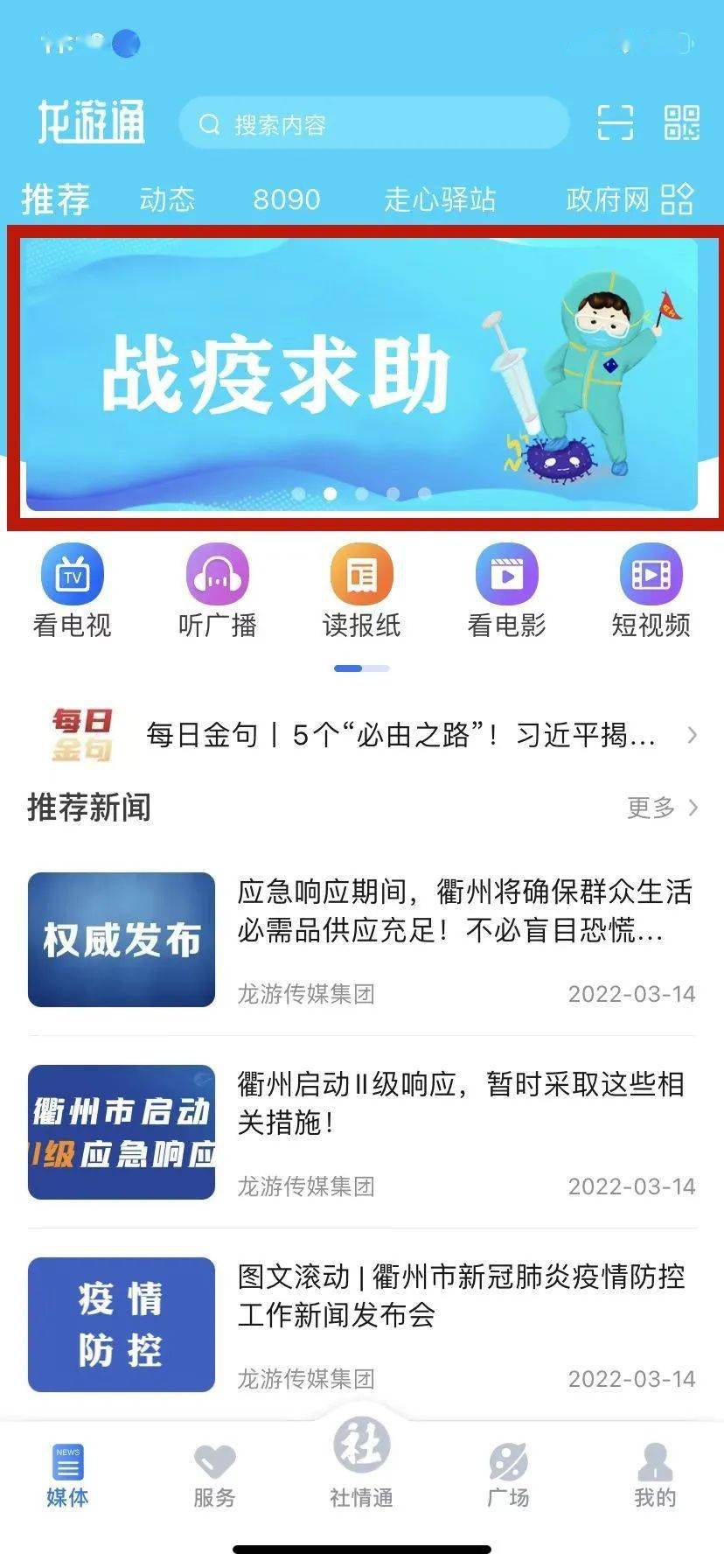Open 政府网 from the top menu
The height and width of the screenshot is (1568, 724).
[608, 199]
